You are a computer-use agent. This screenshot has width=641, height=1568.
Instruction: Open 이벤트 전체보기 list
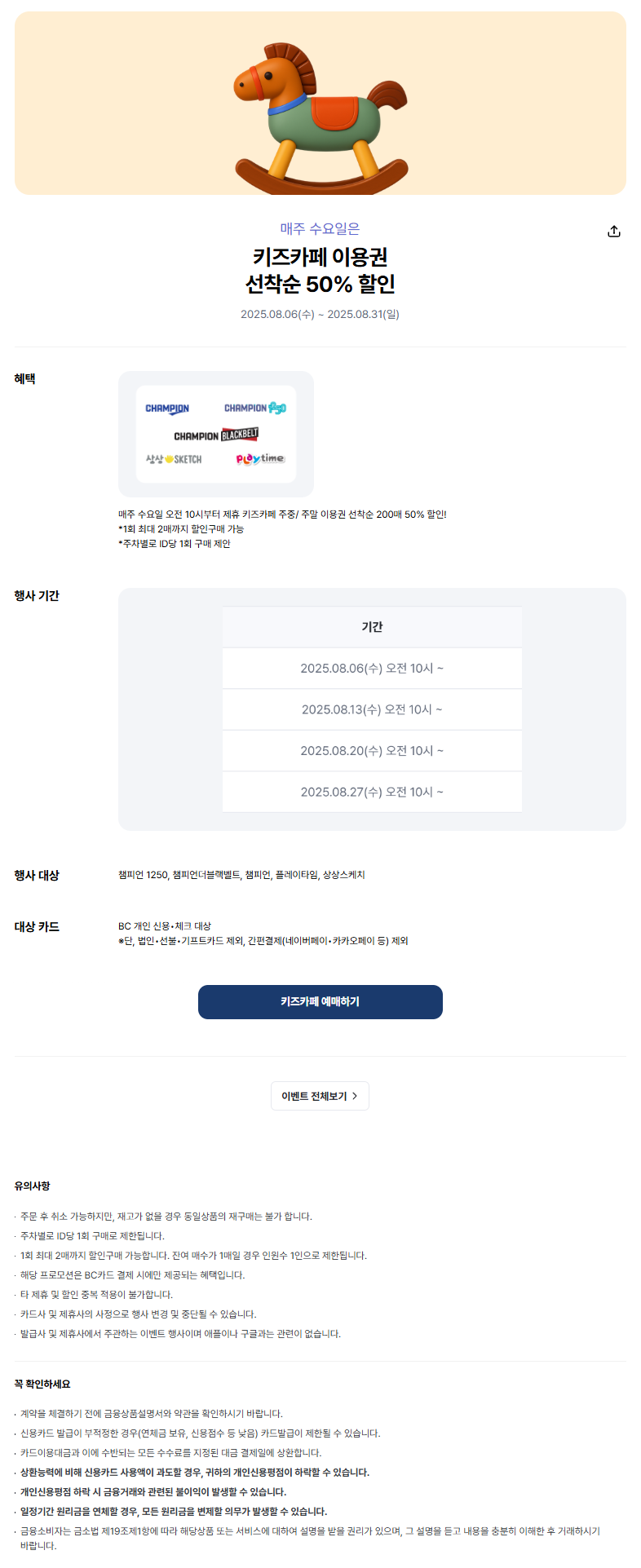coord(320,1096)
